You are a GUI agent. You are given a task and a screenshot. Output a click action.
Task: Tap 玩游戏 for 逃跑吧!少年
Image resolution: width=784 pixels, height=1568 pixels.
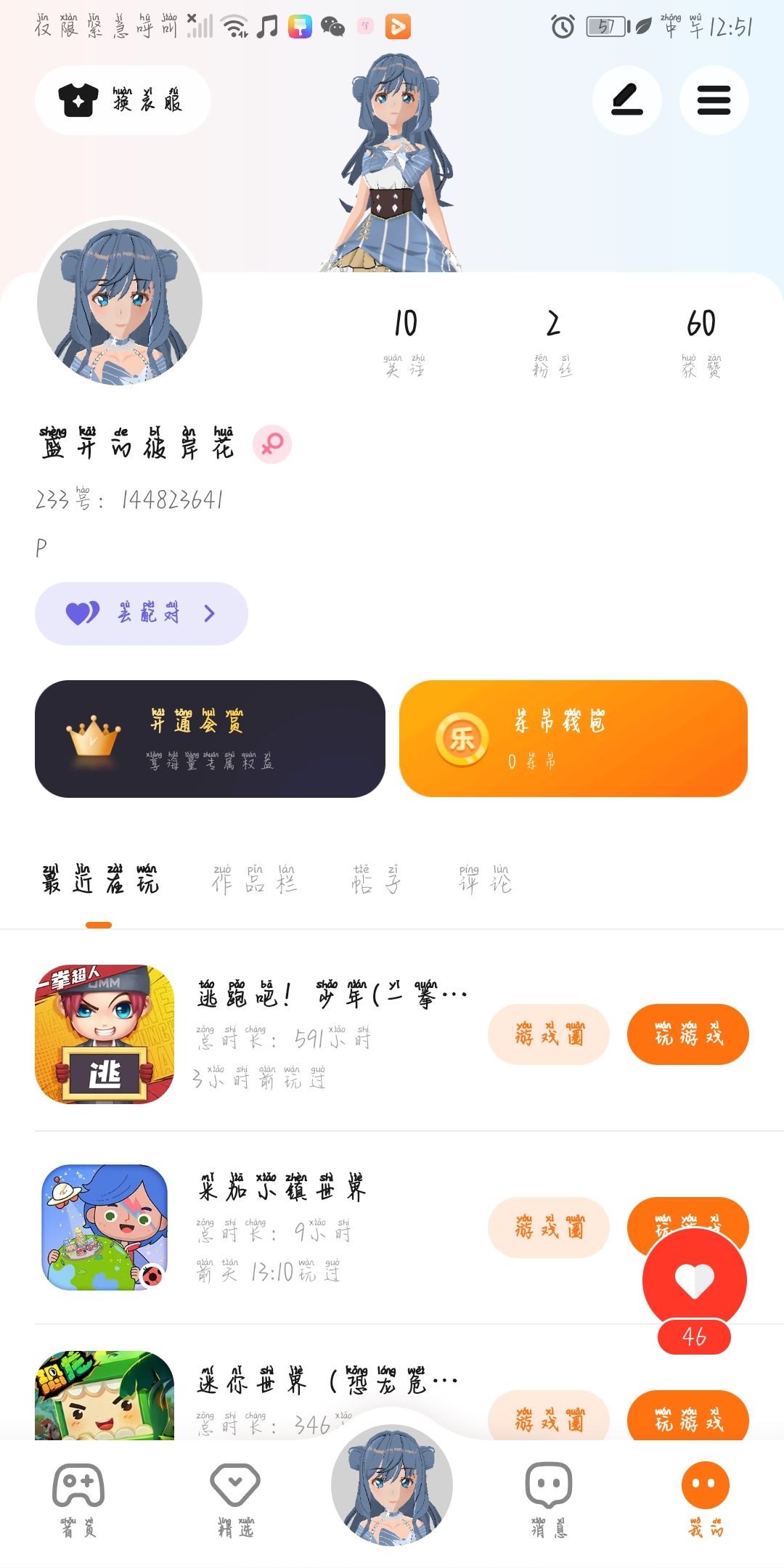(687, 1034)
